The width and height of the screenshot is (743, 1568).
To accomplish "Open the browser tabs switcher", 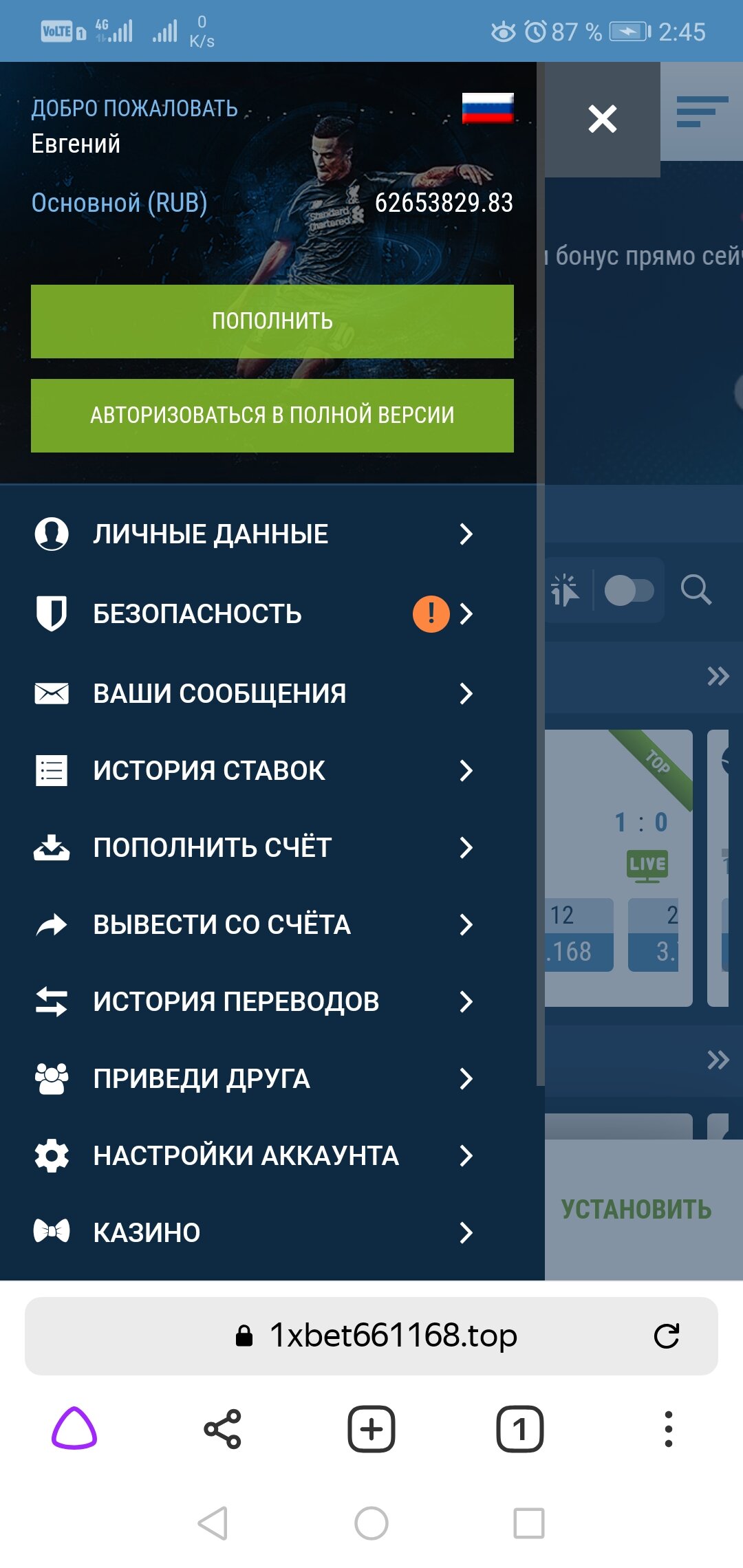I will click(519, 1429).
